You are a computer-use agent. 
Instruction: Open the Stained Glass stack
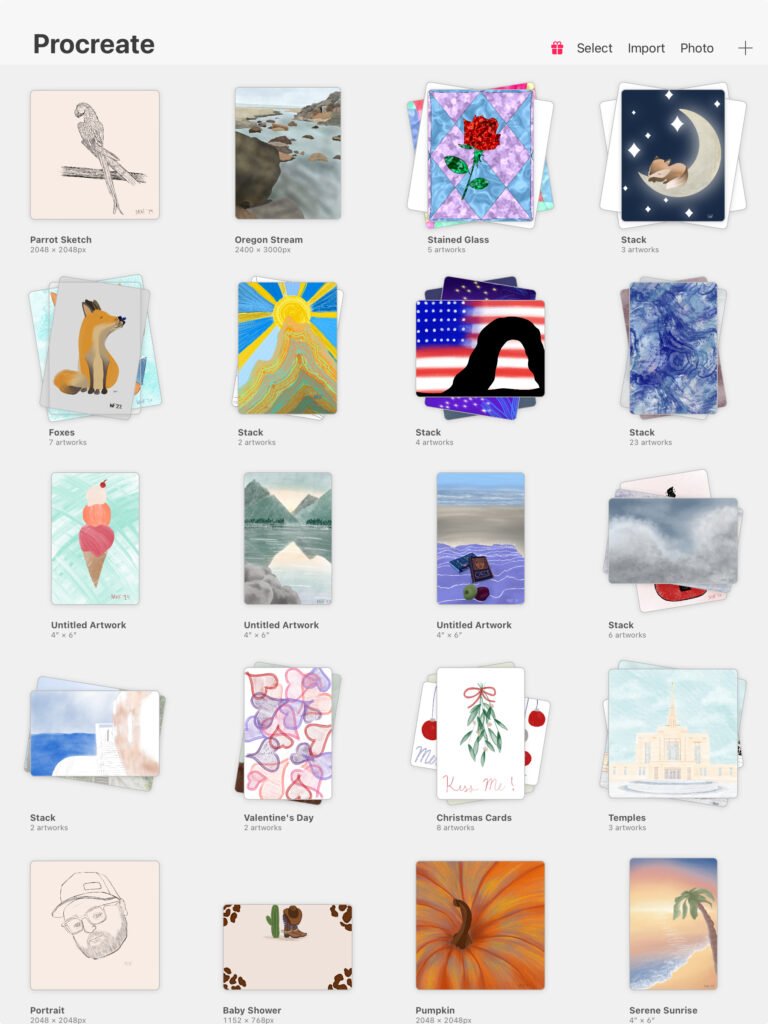coord(480,155)
